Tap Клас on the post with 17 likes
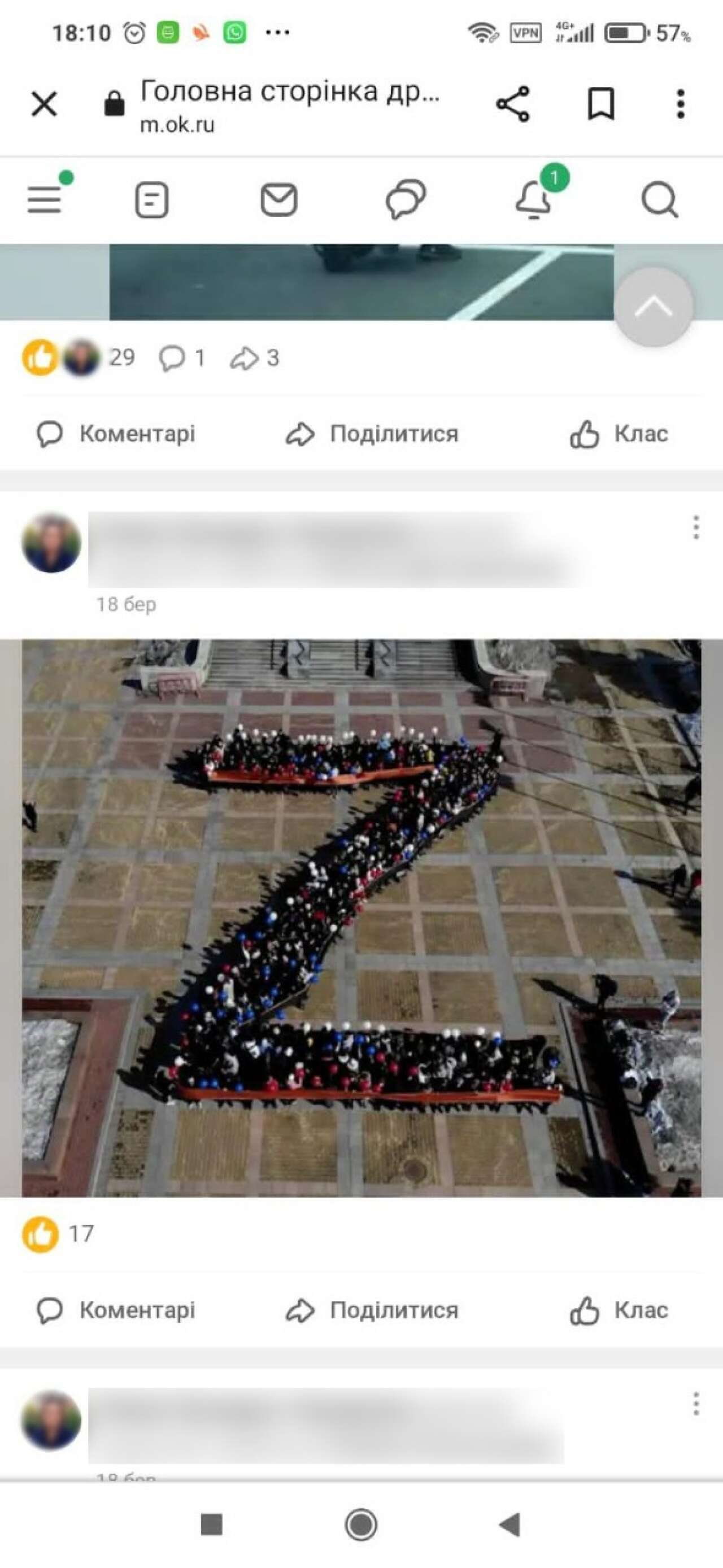Screen dimensions: 723x1568 (619, 1311)
